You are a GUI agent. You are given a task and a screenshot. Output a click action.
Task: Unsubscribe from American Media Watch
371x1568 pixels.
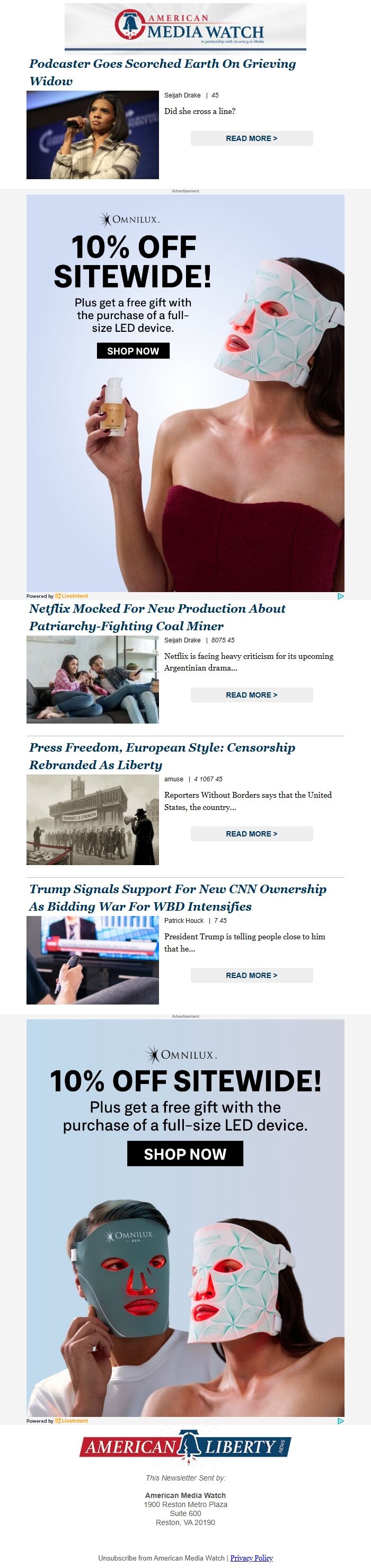point(161,1557)
